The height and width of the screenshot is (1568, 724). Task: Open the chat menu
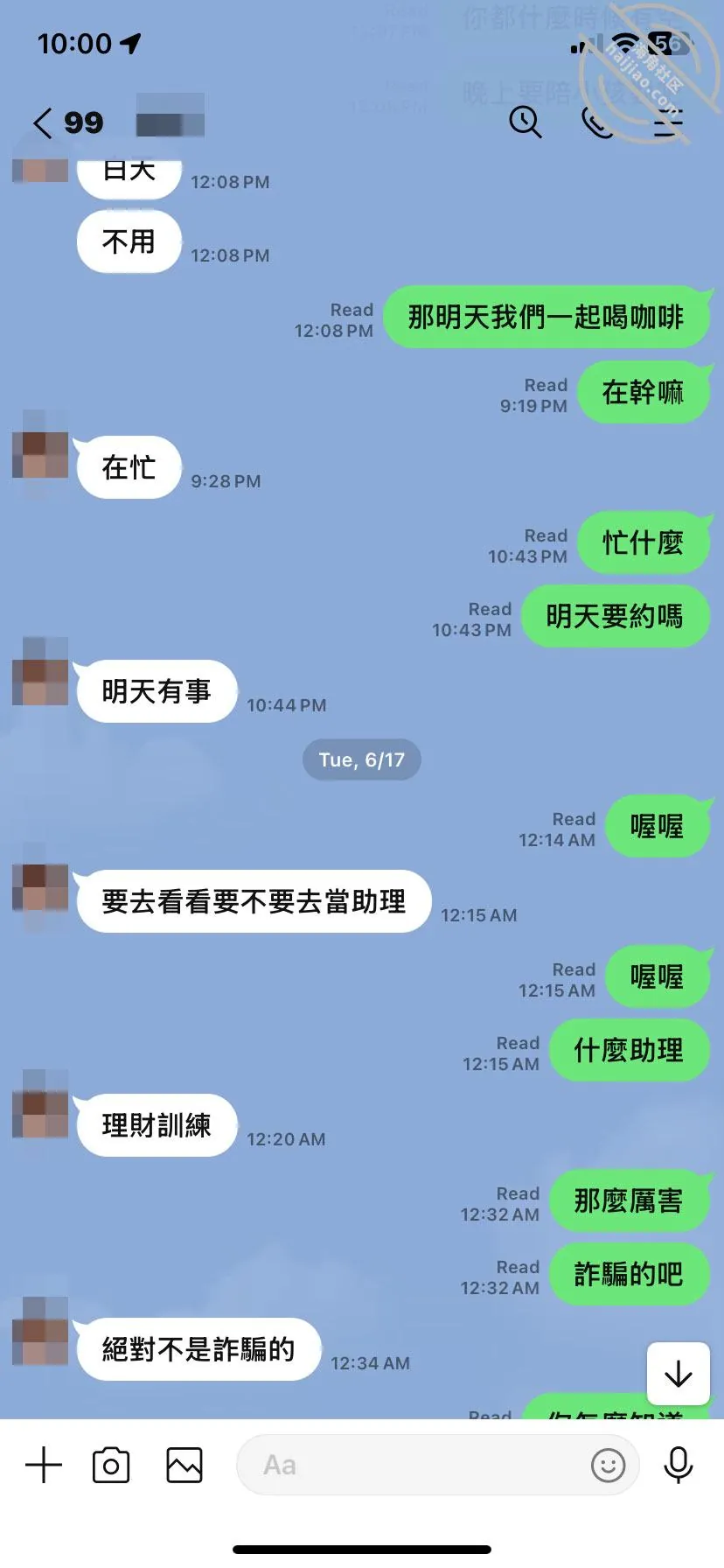coord(669,122)
